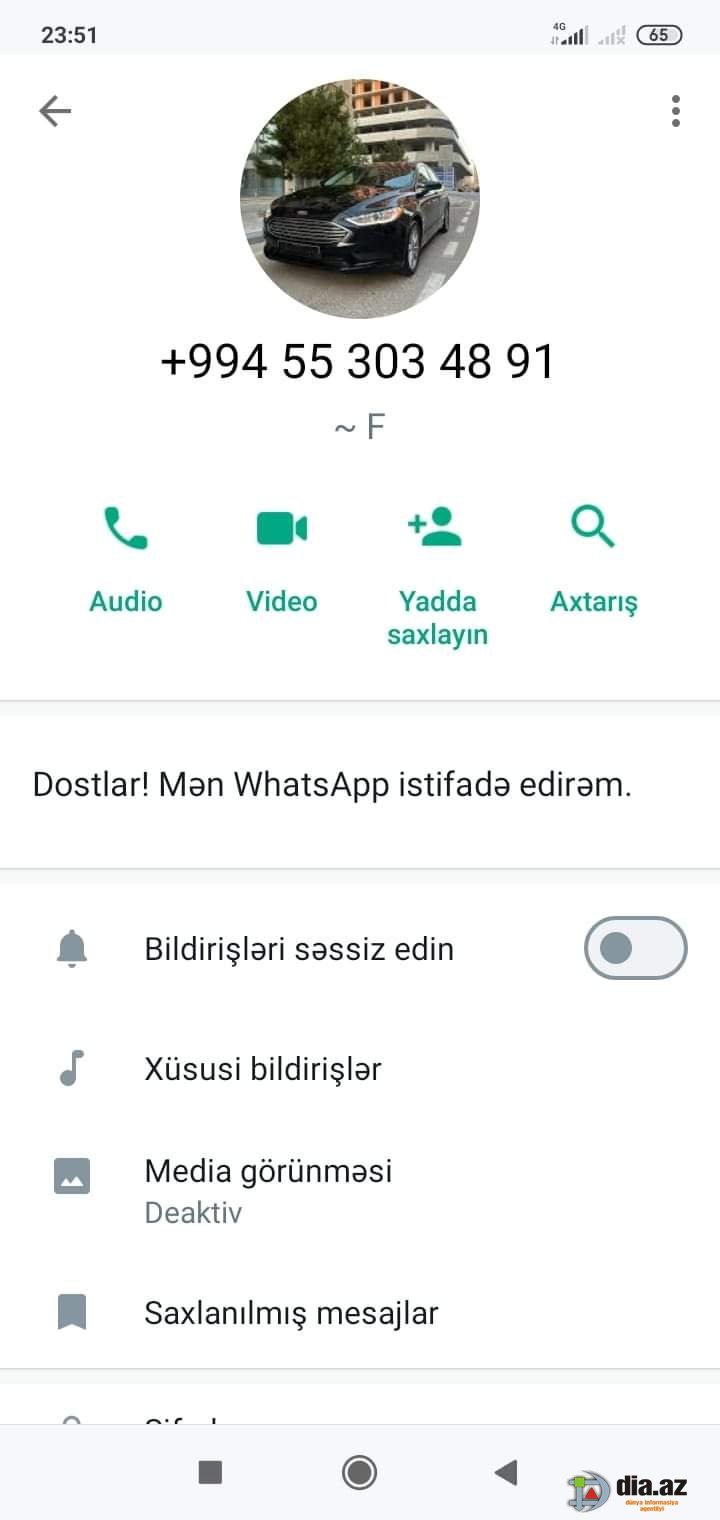Open Media görünməsi option

(360, 1190)
